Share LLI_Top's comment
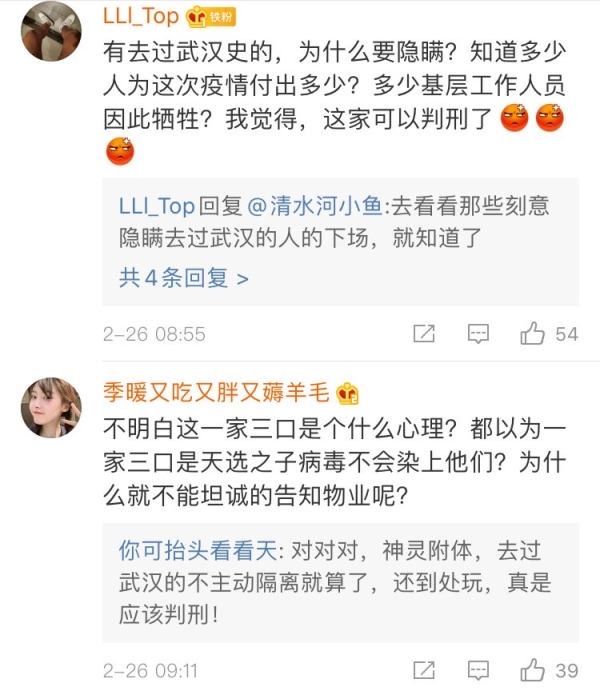600x691 pixels. pyautogui.click(x=424, y=333)
